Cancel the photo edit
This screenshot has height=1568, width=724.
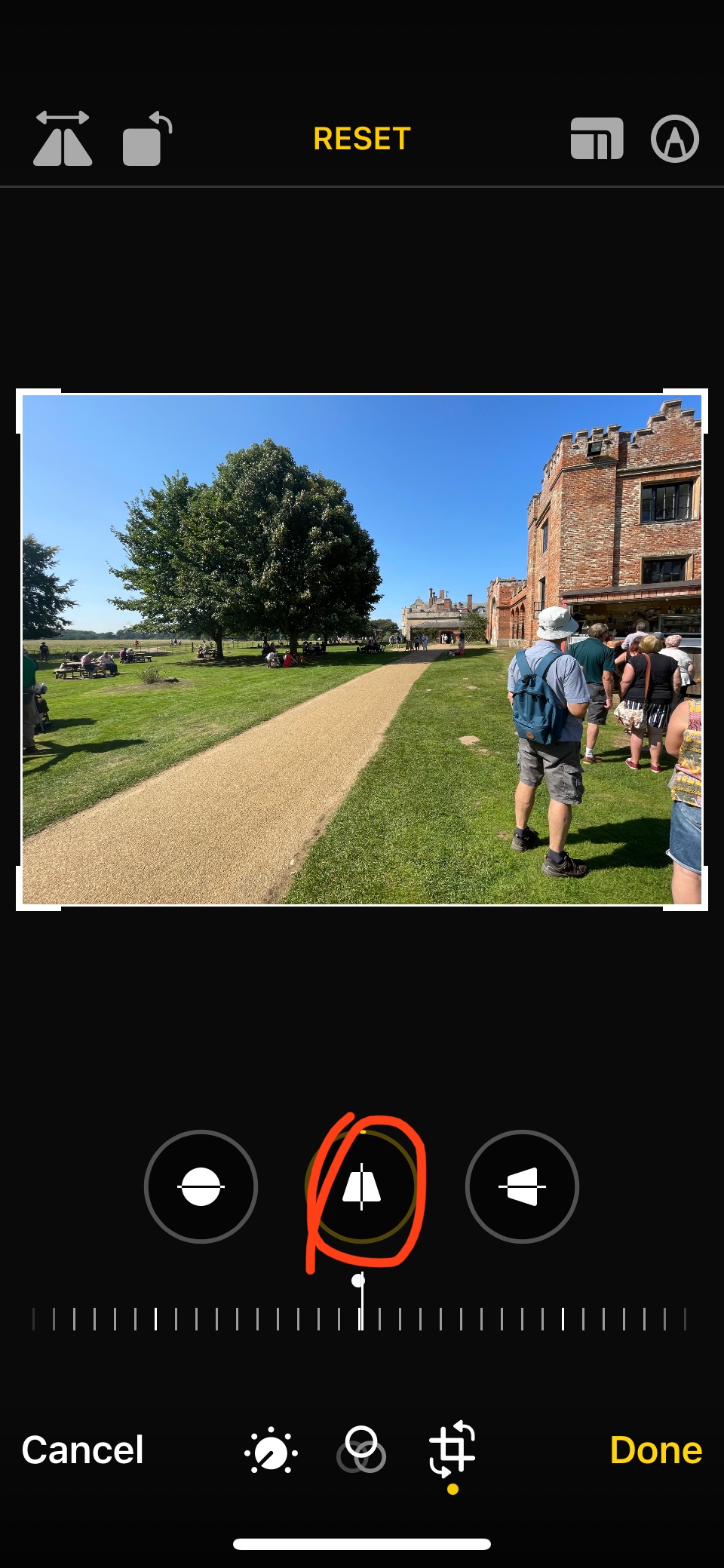82,1450
